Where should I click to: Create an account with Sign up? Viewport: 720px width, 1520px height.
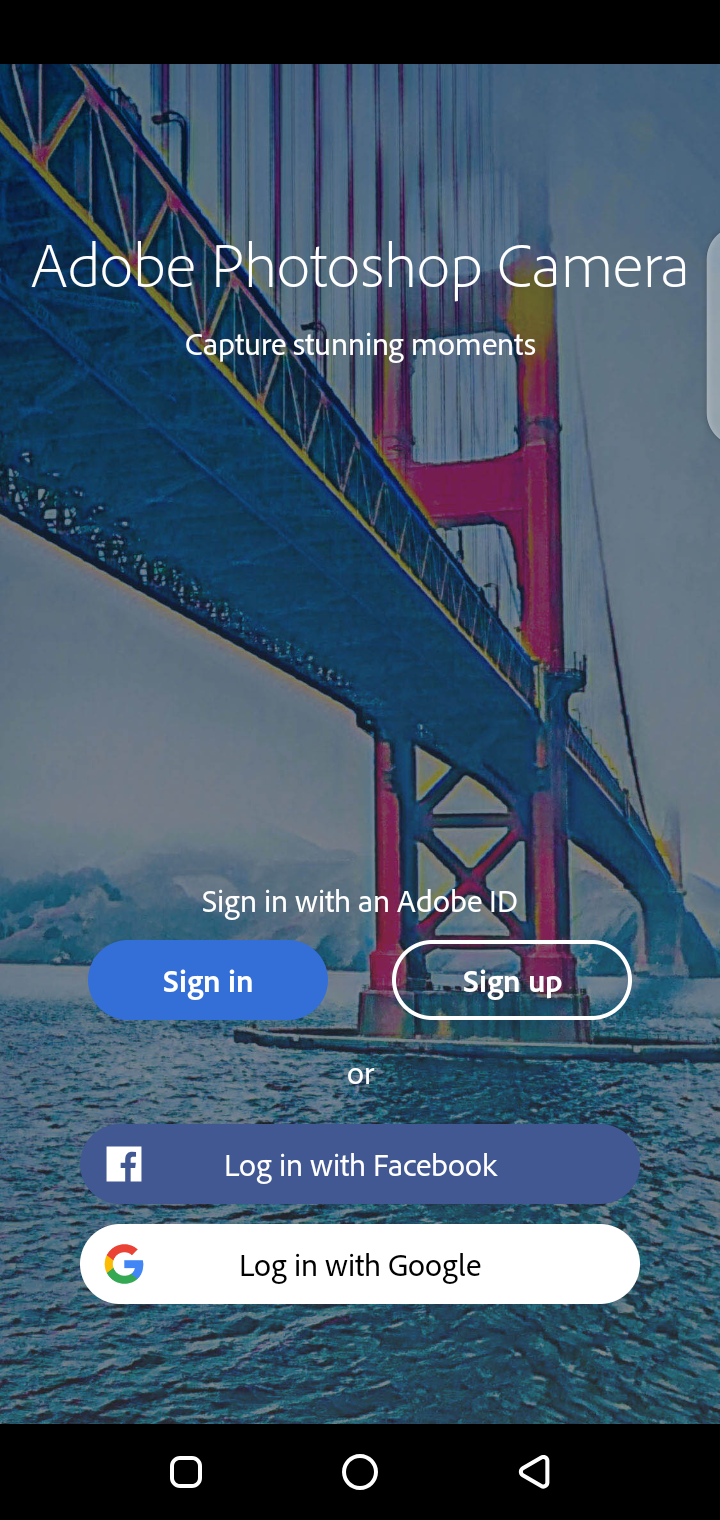(x=511, y=980)
